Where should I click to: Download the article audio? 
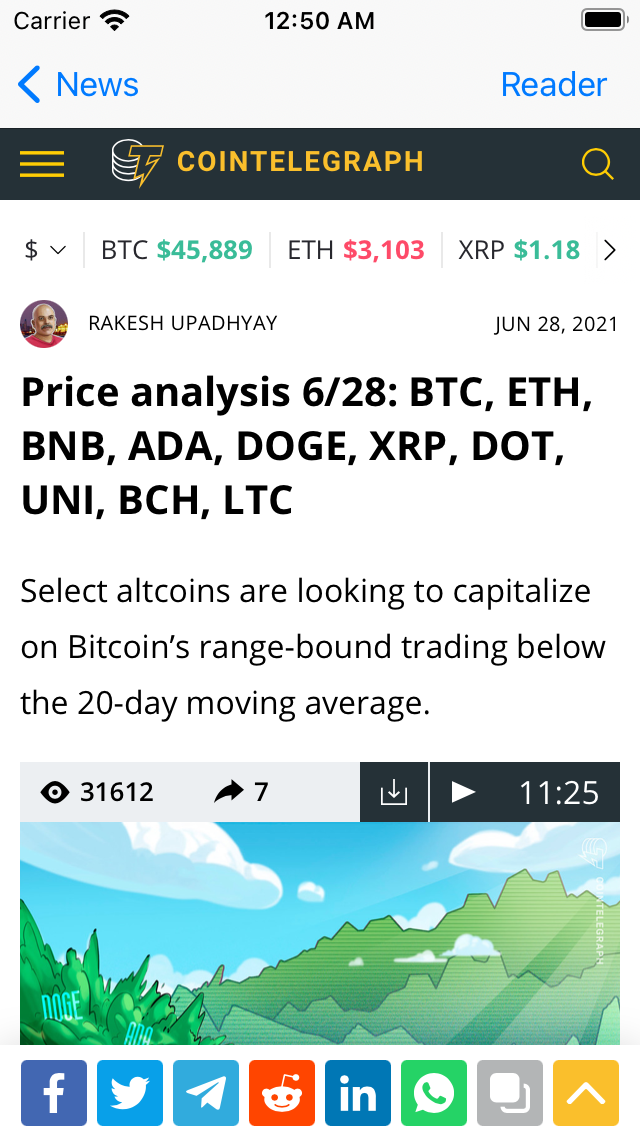[x=394, y=792]
